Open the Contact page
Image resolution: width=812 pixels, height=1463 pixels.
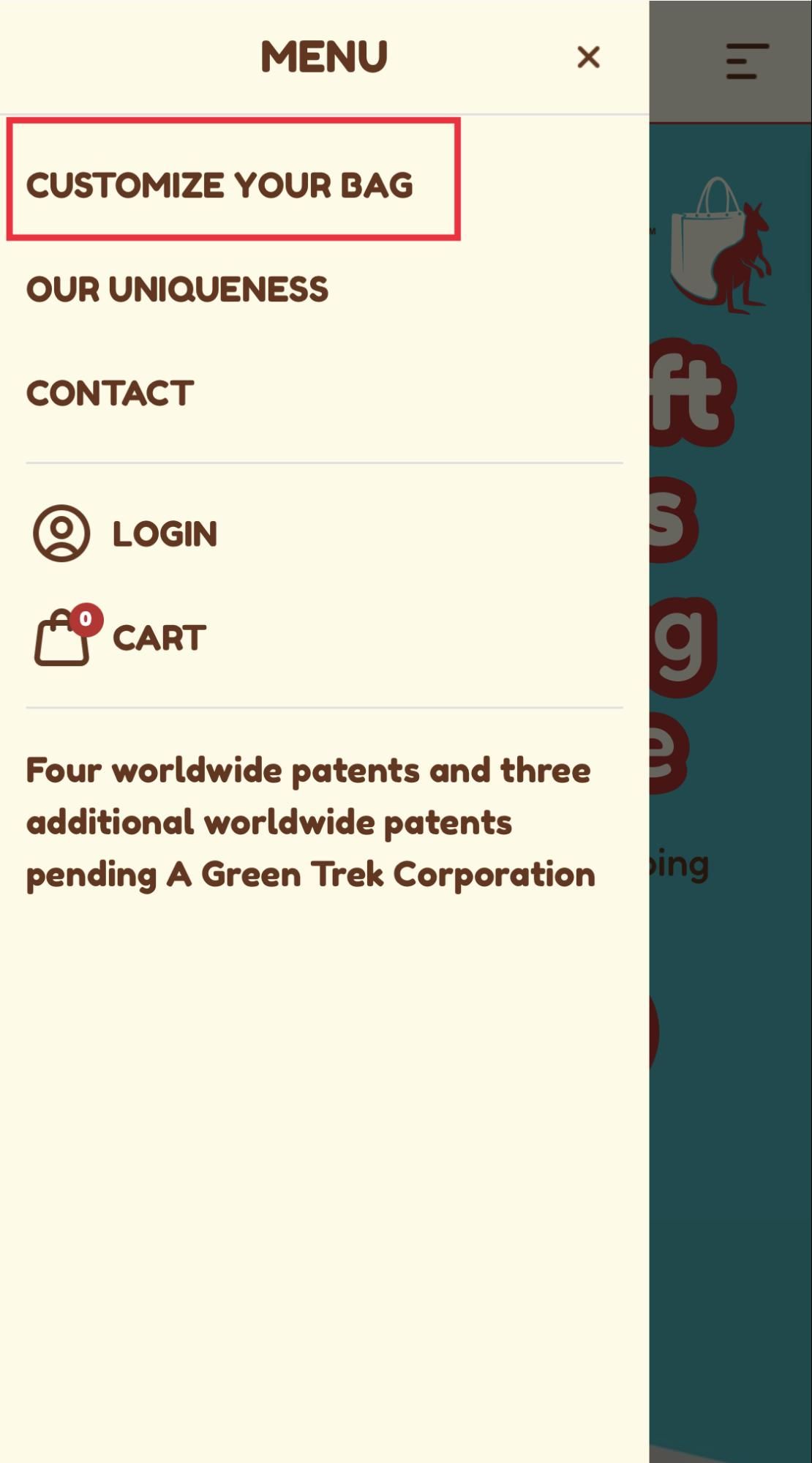tap(110, 394)
